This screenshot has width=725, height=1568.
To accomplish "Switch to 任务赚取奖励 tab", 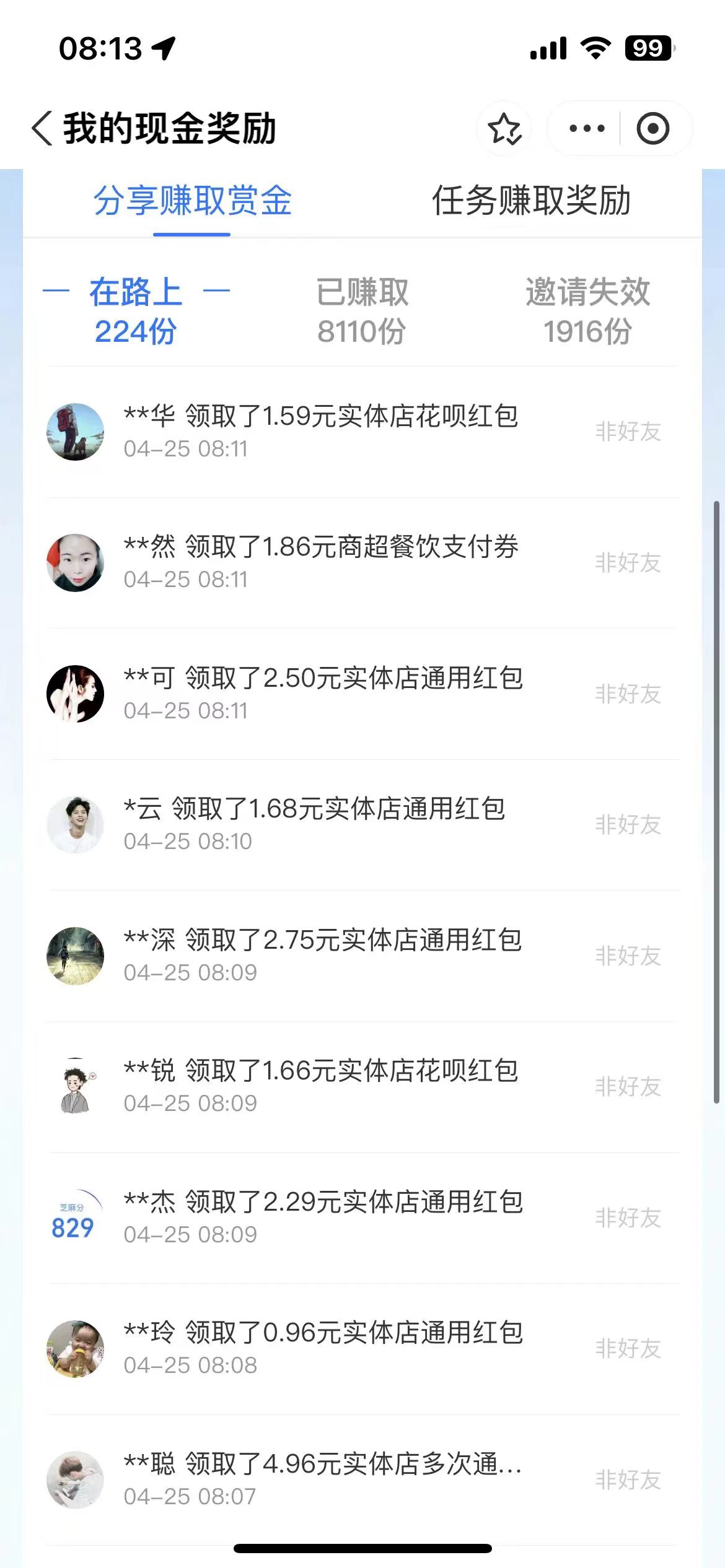I will [531, 201].
